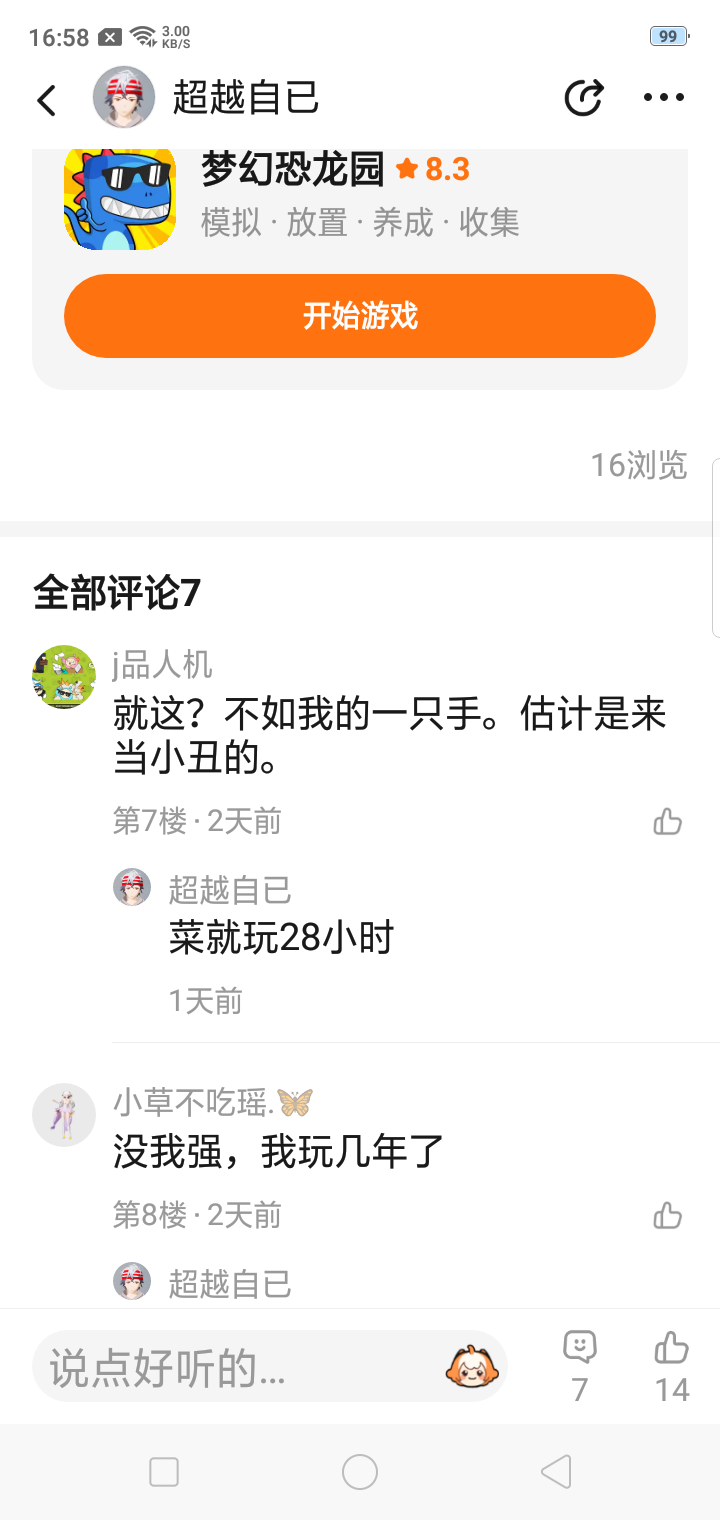Tap the 开始游戏 button

(360, 316)
